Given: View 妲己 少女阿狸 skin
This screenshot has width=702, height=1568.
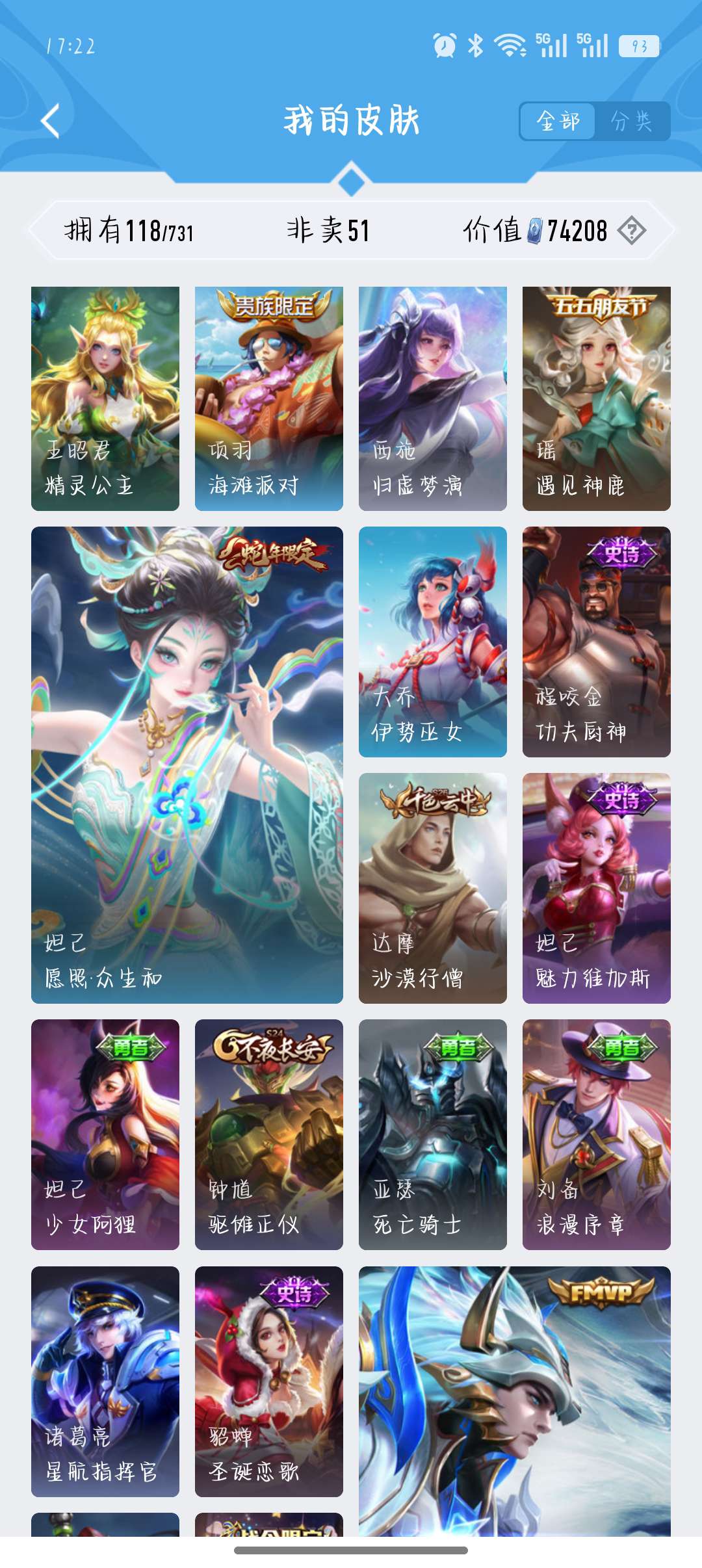Looking at the screenshot, I should click(x=105, y=1134).
